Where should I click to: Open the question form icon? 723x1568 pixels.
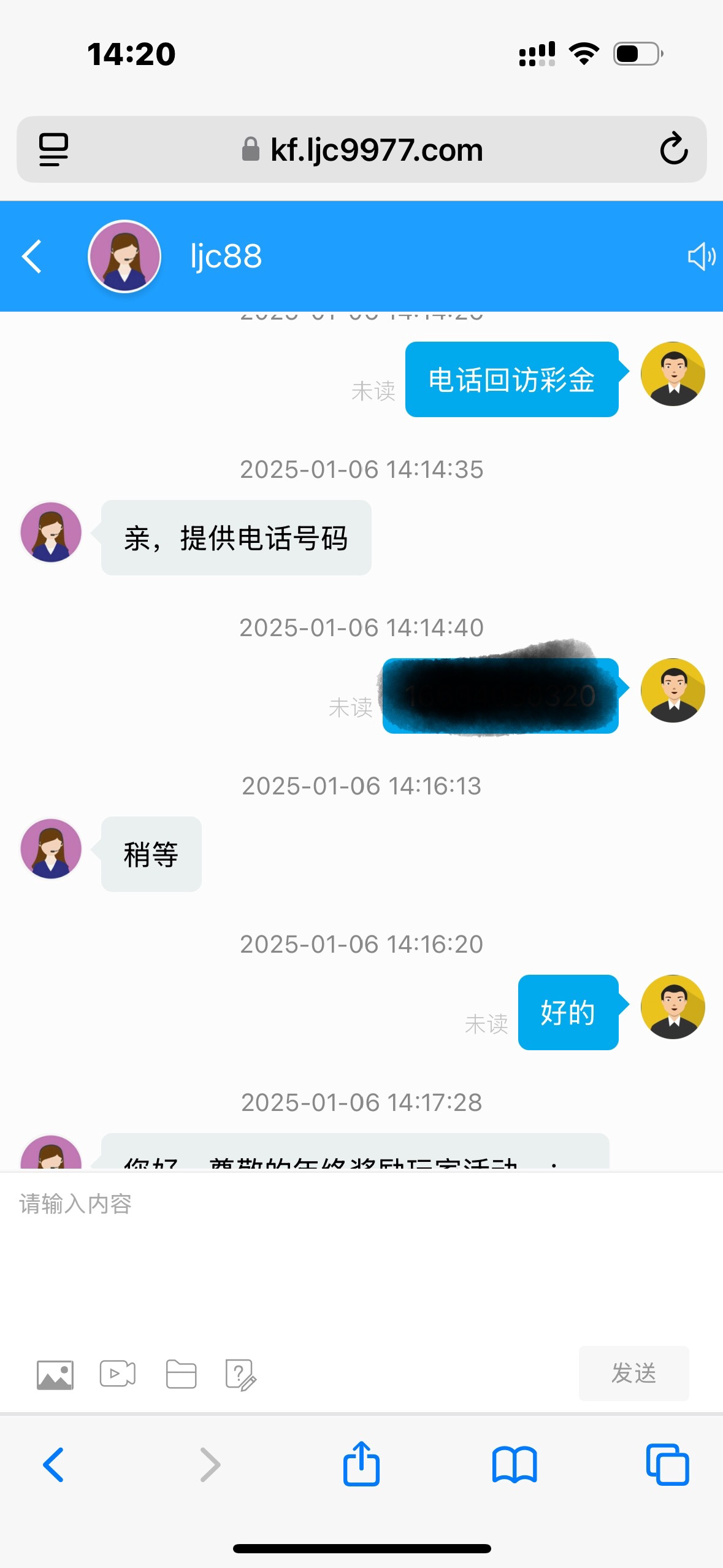(x=240, y=1375)
